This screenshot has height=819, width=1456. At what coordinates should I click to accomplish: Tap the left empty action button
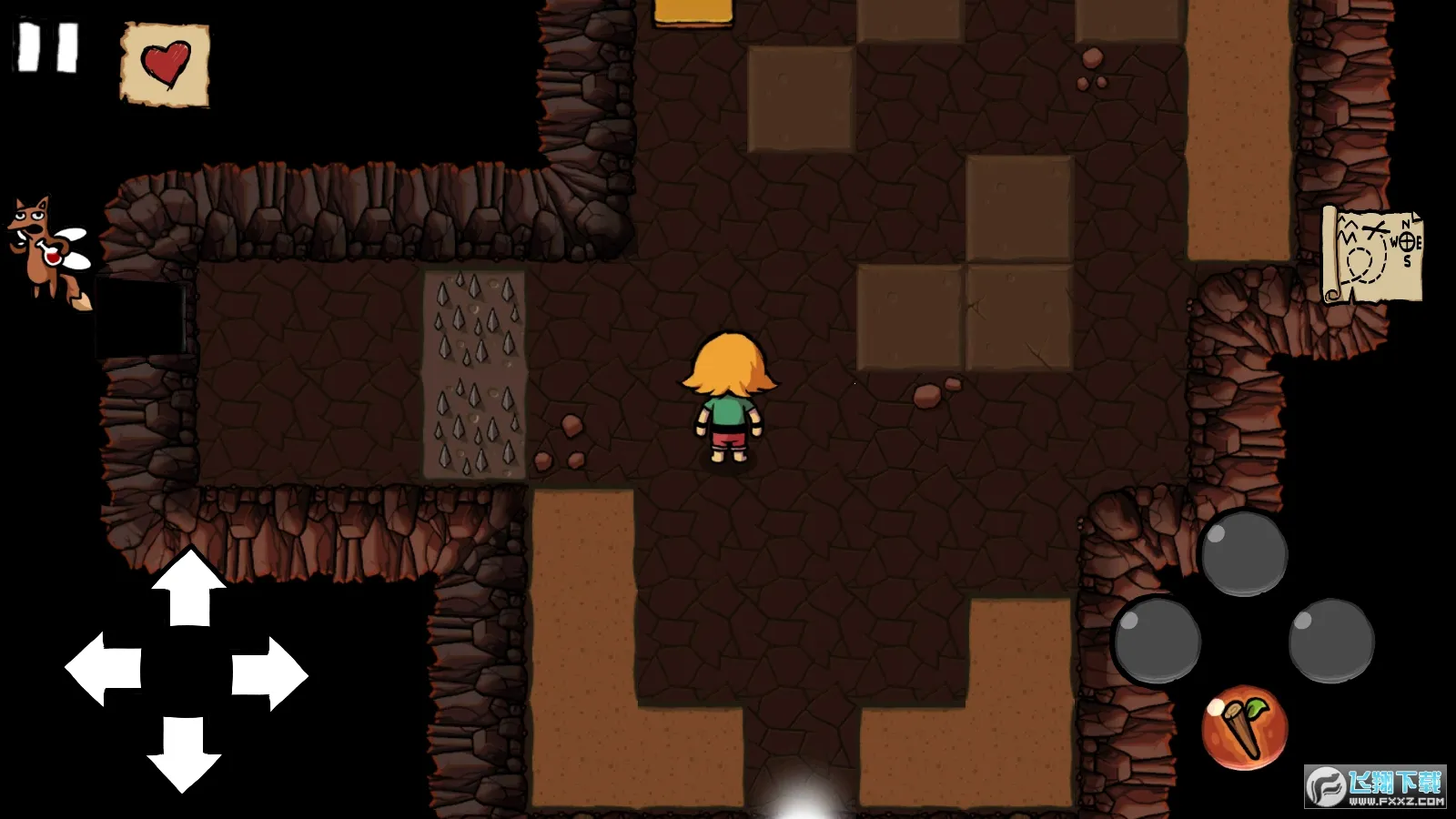1158,641
